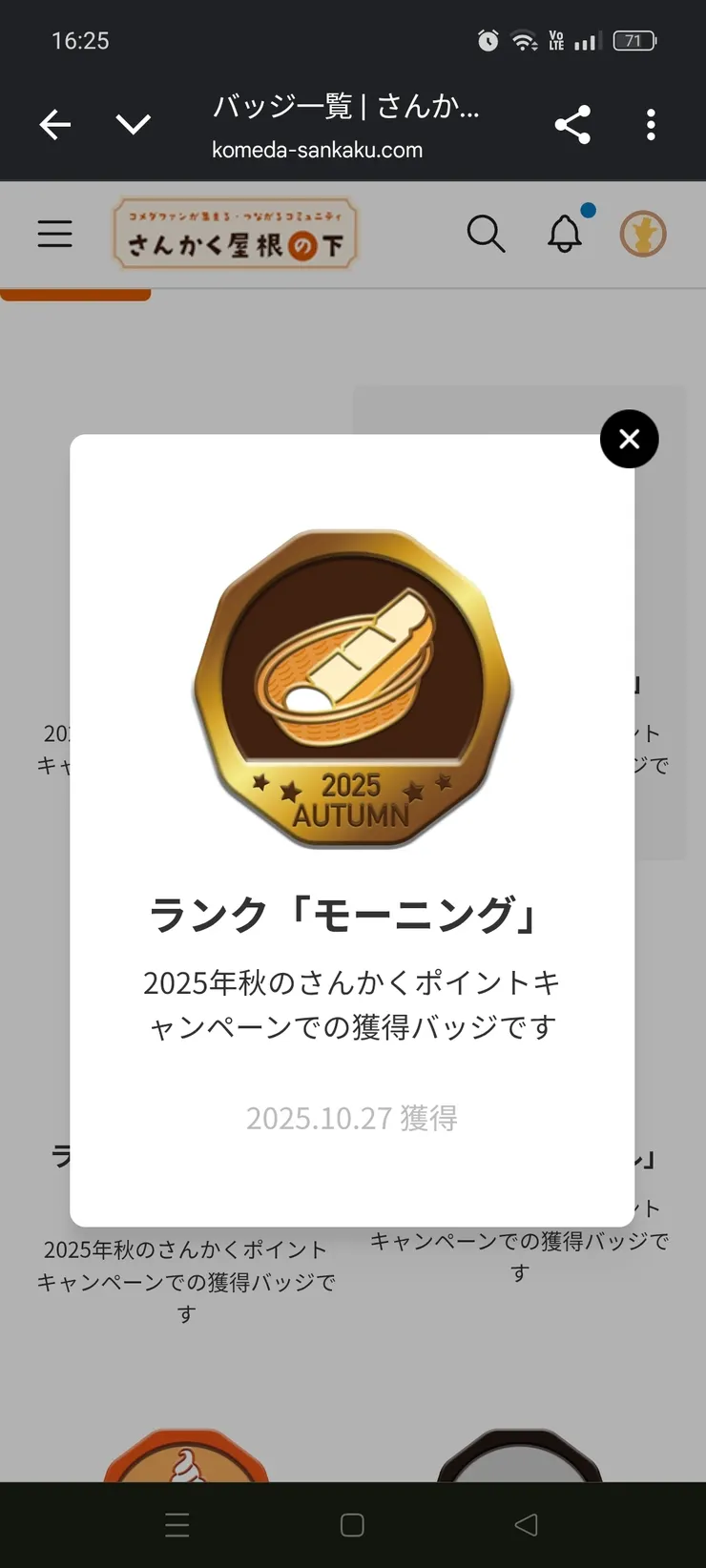Tap the さんかく屋根の下 site logo
The width and height of the screenshot is (706, 1568).
[x=235, y=234]
